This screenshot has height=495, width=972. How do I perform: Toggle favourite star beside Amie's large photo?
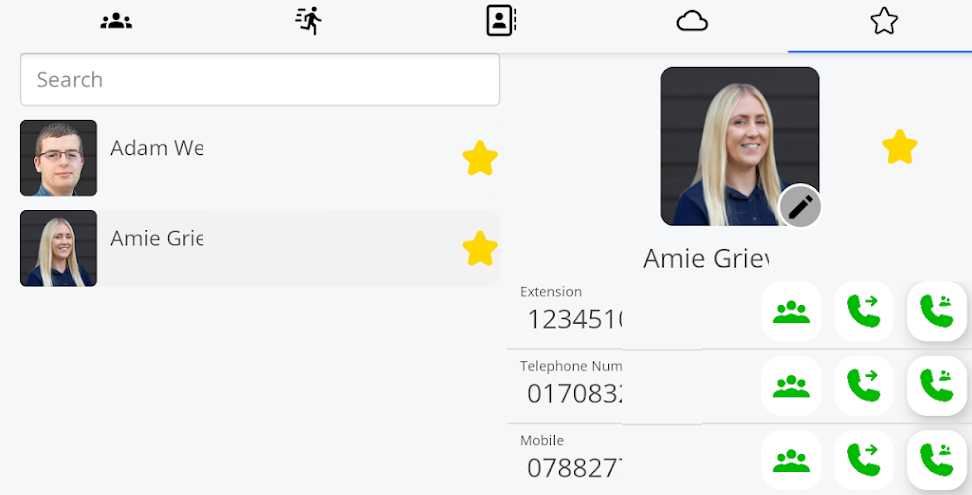[x=900, y=147]
